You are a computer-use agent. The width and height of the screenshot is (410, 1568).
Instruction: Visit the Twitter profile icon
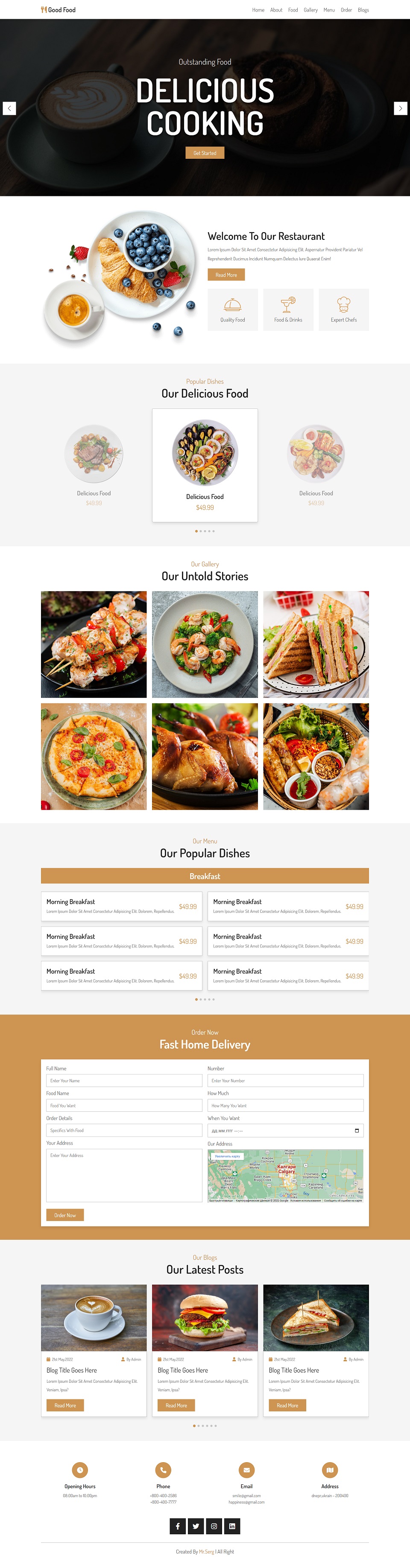click(x=196, y=1525)
